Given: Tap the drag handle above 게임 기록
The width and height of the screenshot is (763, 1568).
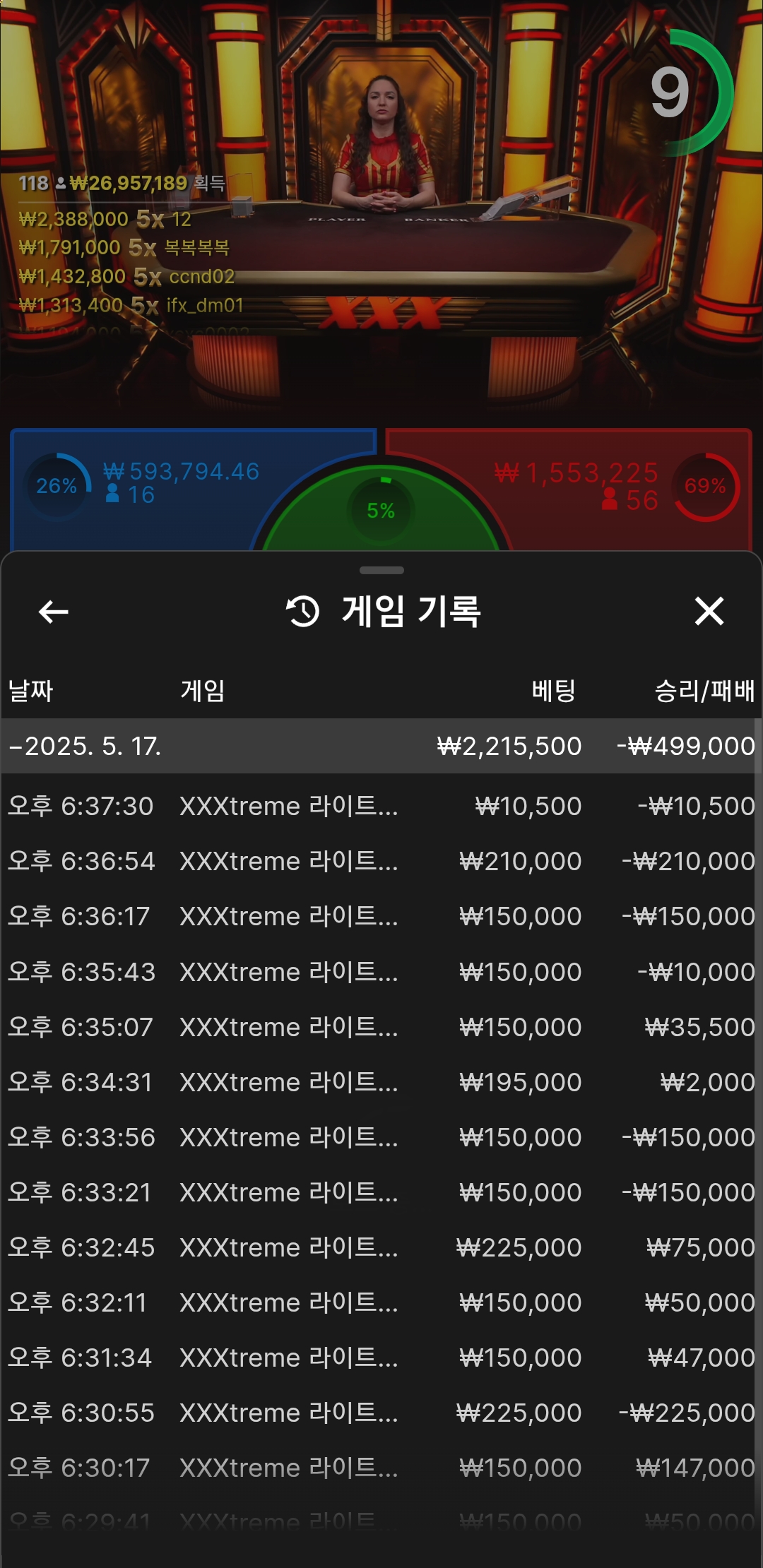Looking at the screenshot, I should point(381,570).
